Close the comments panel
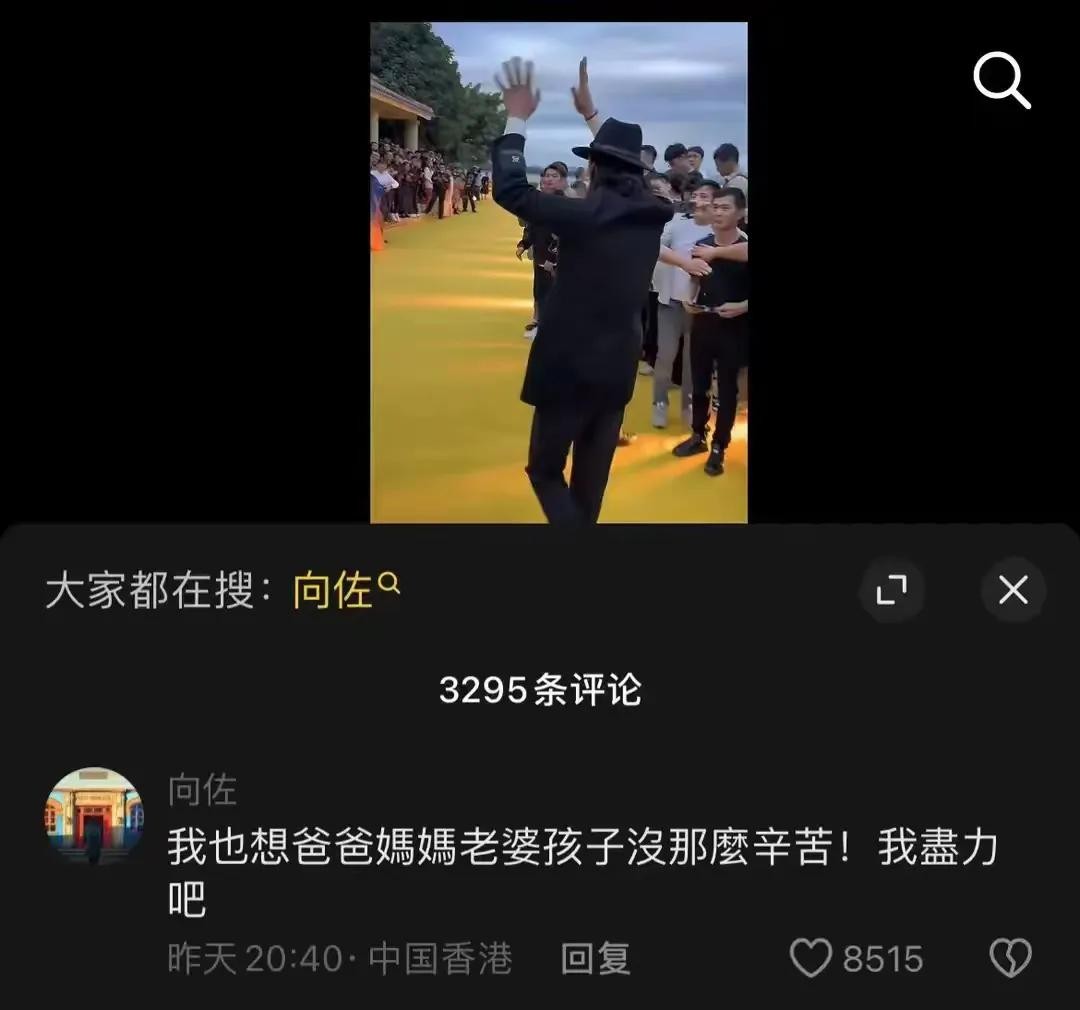The height and width of the screenshot is (1010, 1080). (1013, 590)
